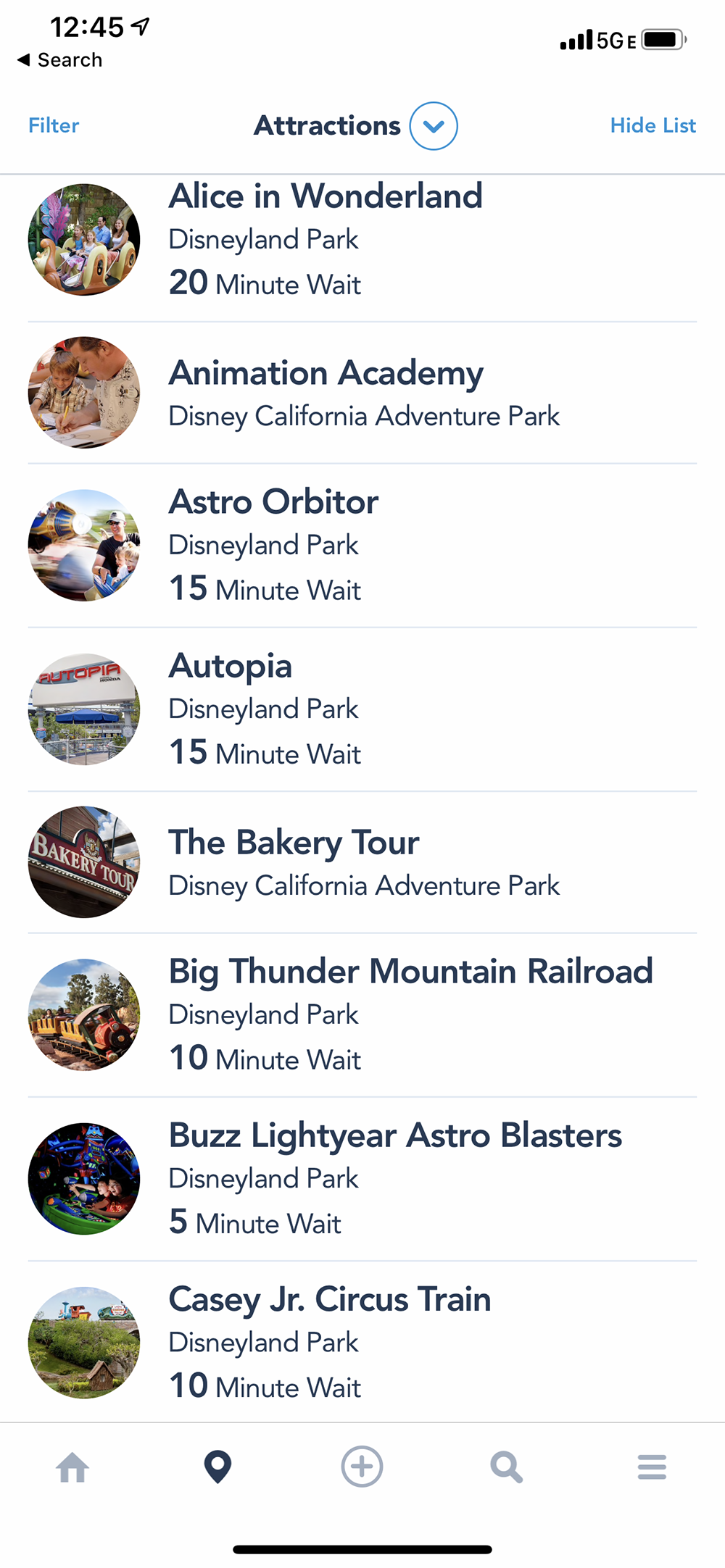Viewport: 725px width, 1568px height.
Task: Expand the Attractions category dropdown
Action: (x=433, y=126)
